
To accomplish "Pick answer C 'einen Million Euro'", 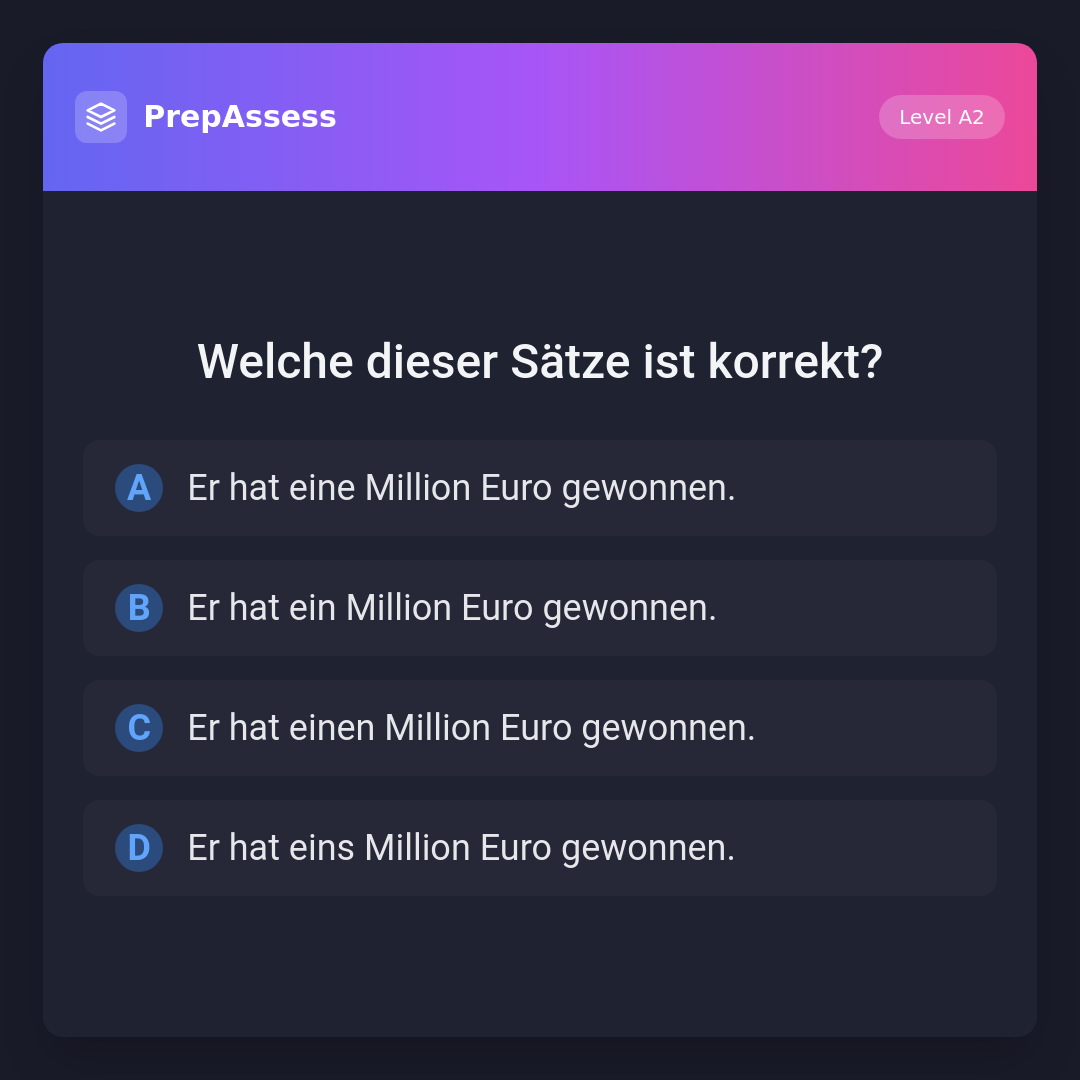I will [540, 728].
